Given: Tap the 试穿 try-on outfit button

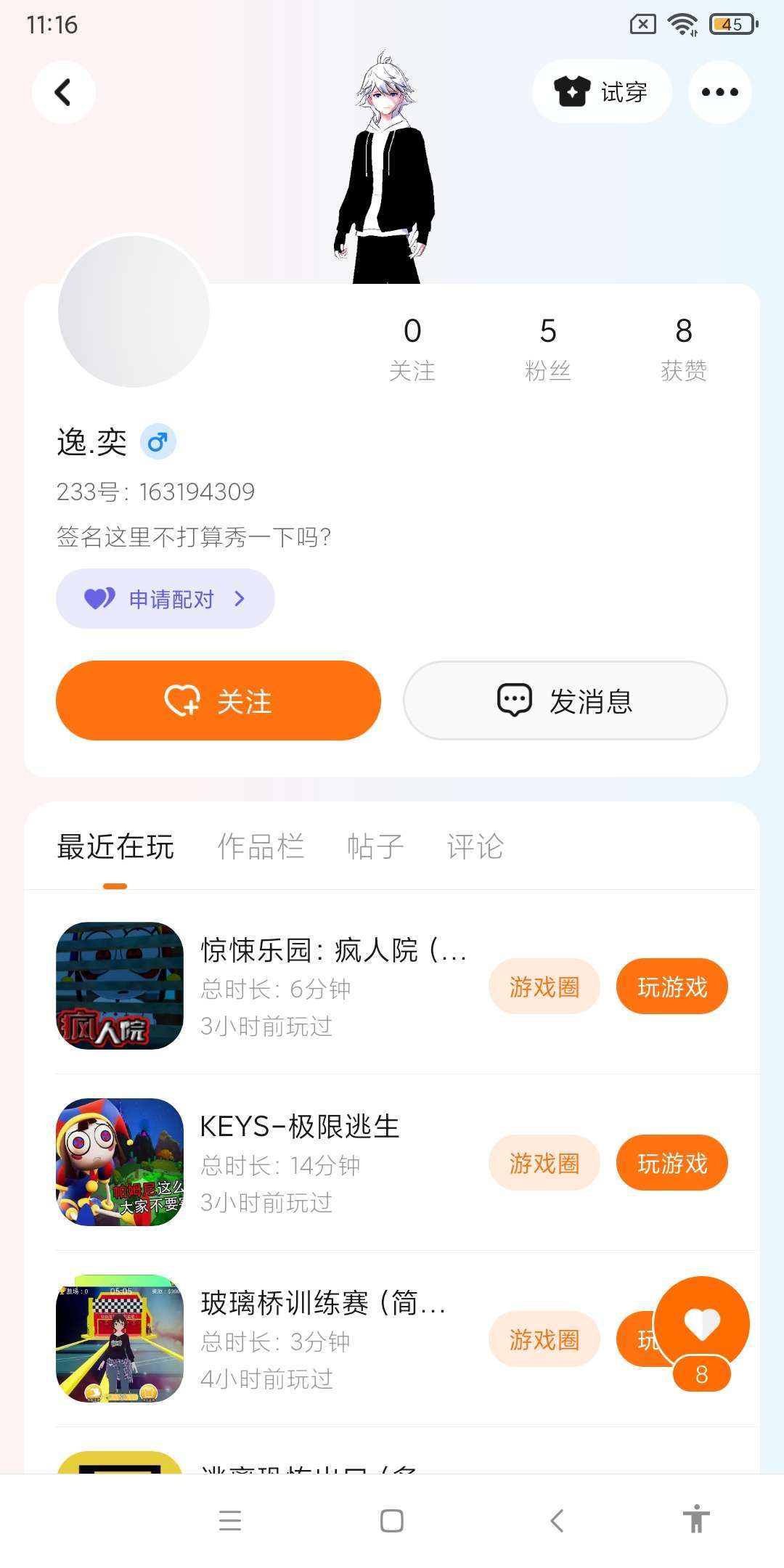Looking at the screenshot, I should 602,92.
